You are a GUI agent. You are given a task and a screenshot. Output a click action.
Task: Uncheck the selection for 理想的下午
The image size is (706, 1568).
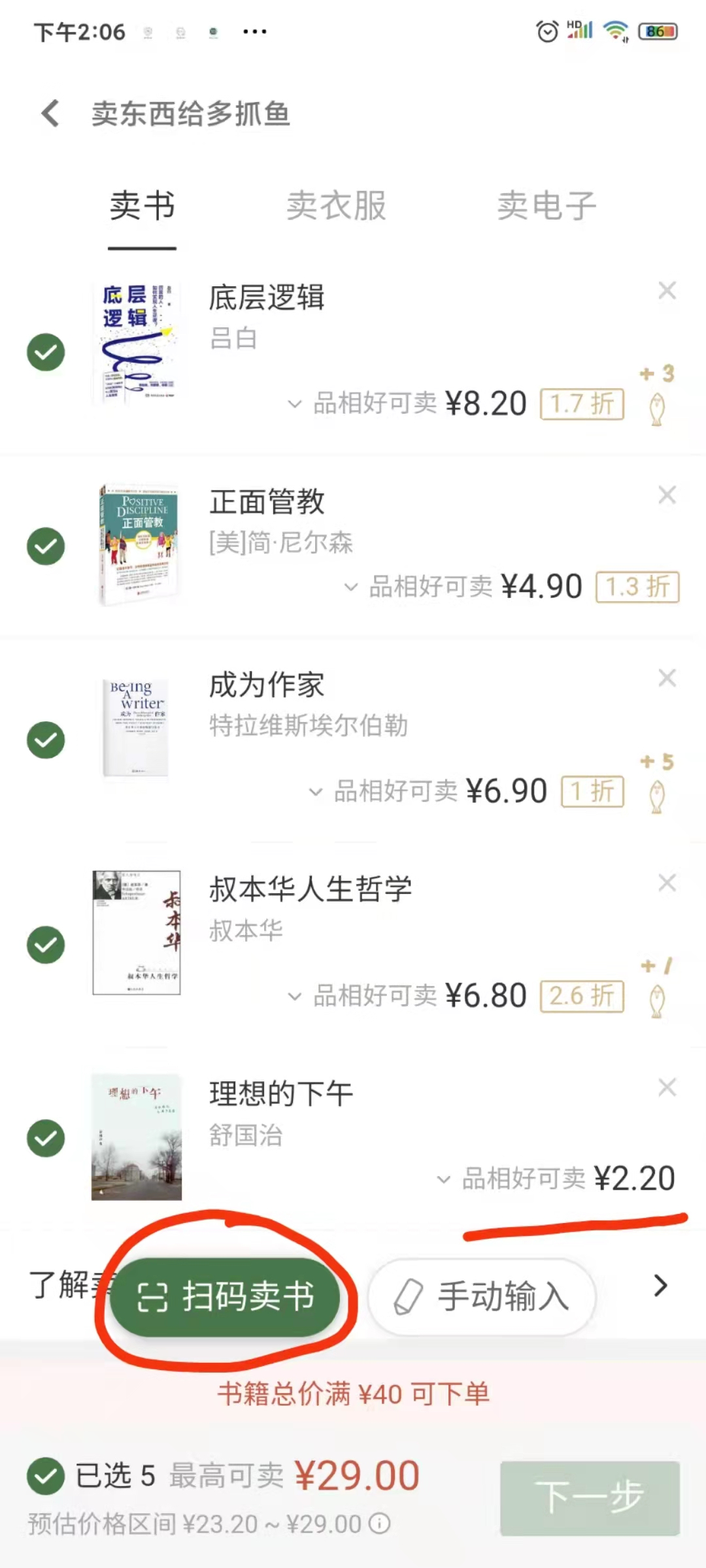(x=46, y=1139)
